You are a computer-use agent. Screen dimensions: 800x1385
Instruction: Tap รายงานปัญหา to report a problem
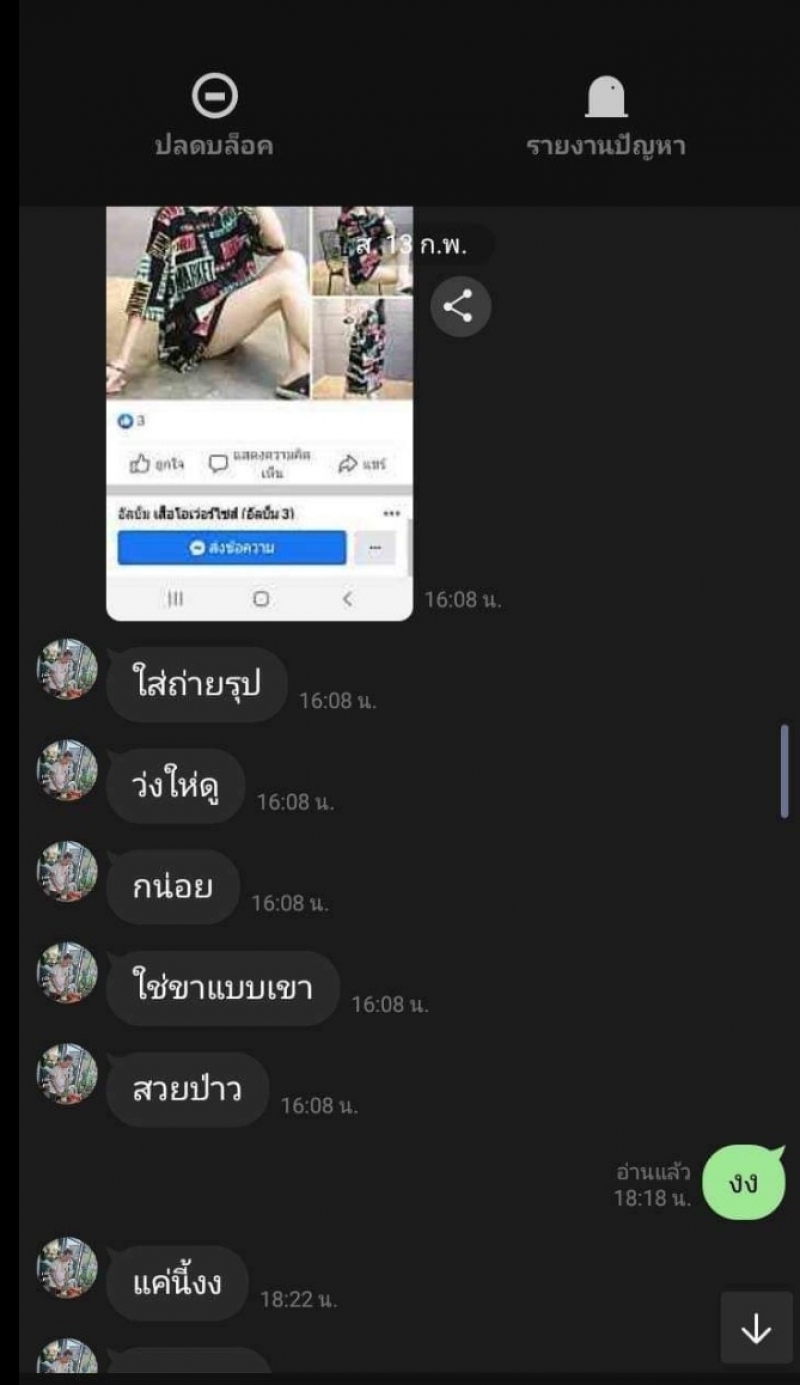click(605, 117)
